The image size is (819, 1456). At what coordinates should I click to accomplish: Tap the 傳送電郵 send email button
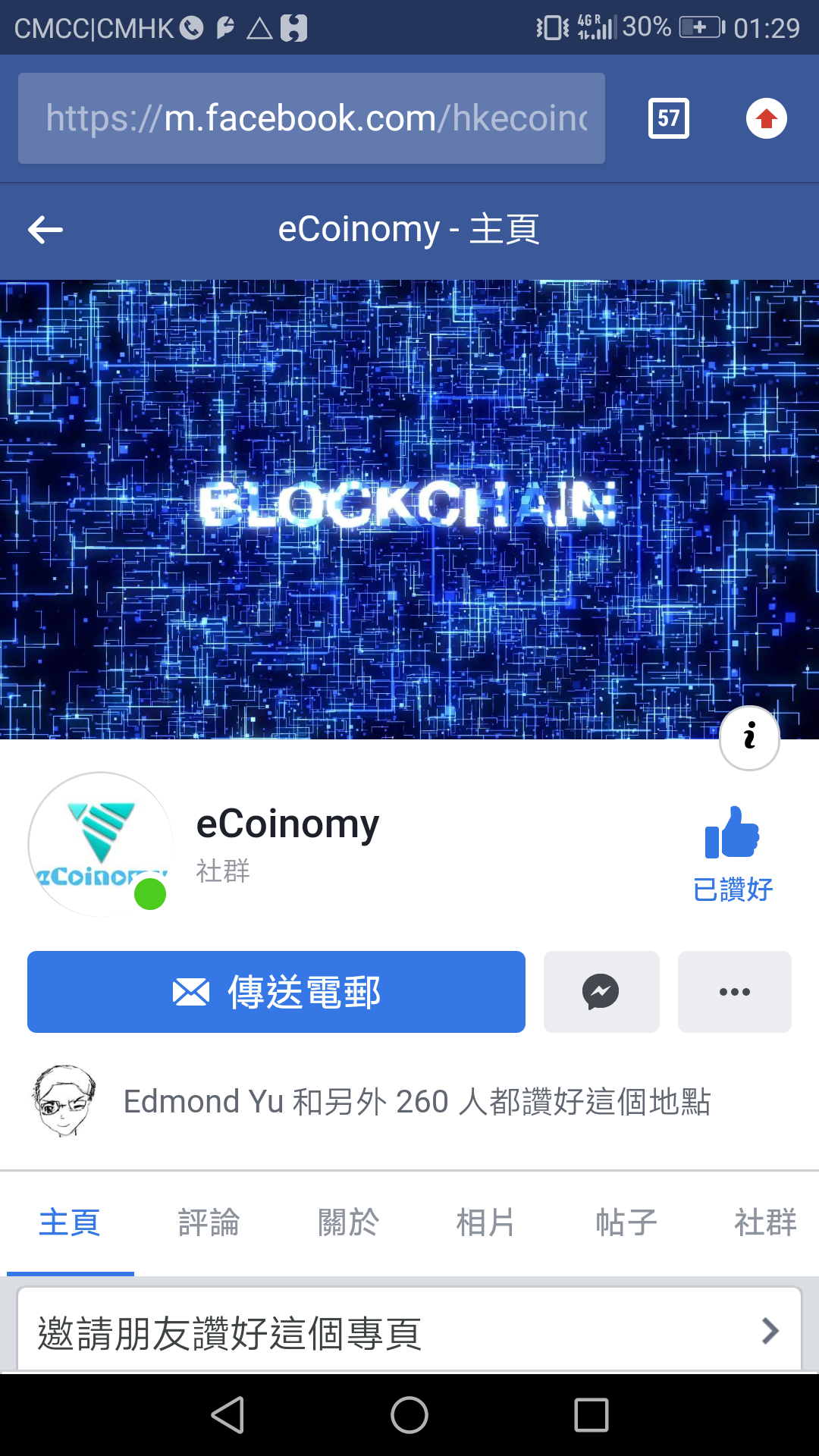point(276,992)
